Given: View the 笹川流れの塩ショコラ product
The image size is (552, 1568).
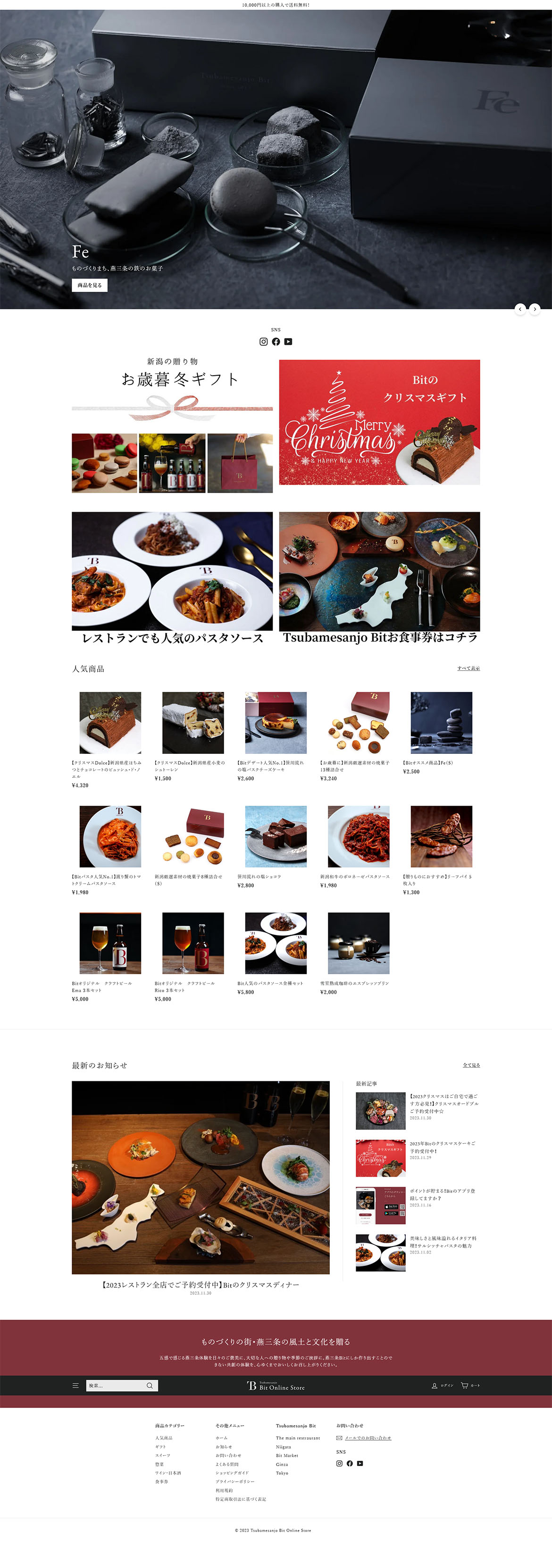Looking at the screenshot, I should click(276, 836).
